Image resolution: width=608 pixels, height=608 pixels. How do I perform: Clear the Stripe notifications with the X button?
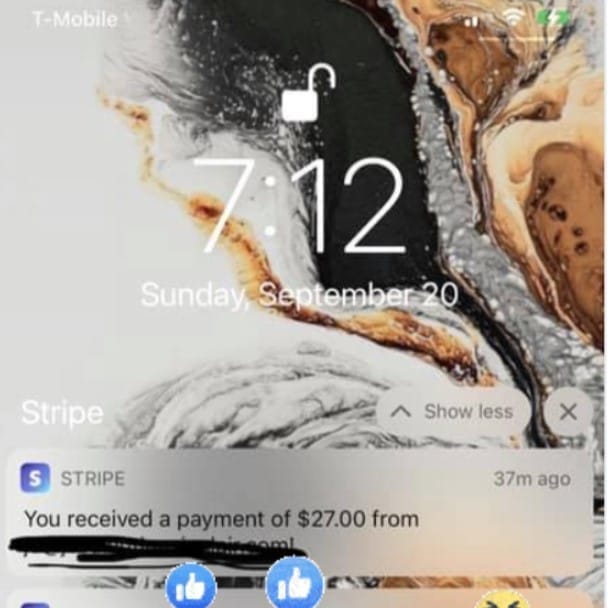click(x=567, y=412)
